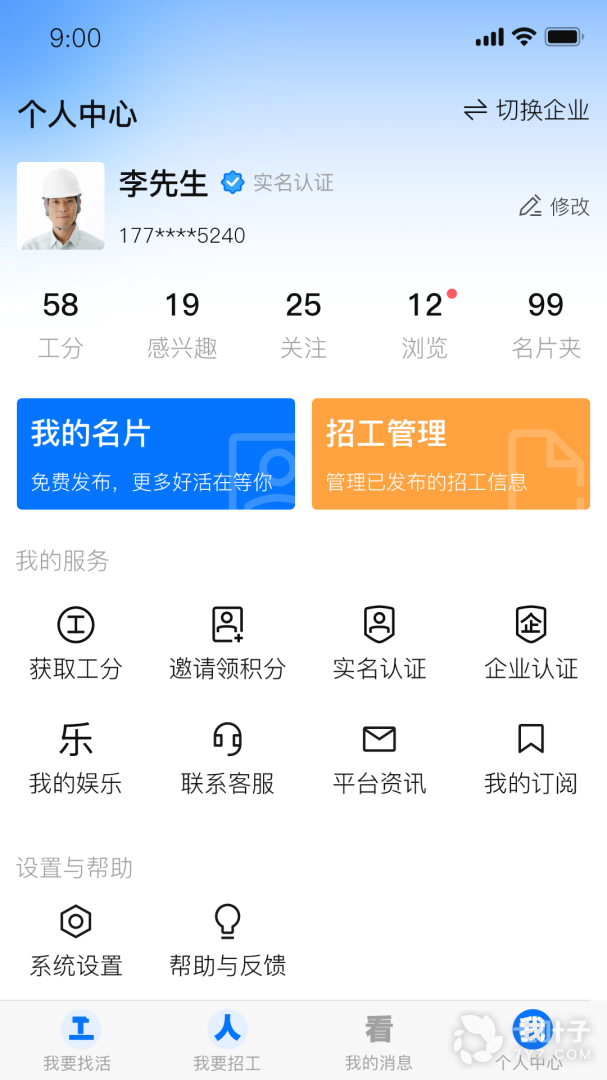
Task: Go to 我的娱乐
Action: pyautogui.click(x=76, y=759)
